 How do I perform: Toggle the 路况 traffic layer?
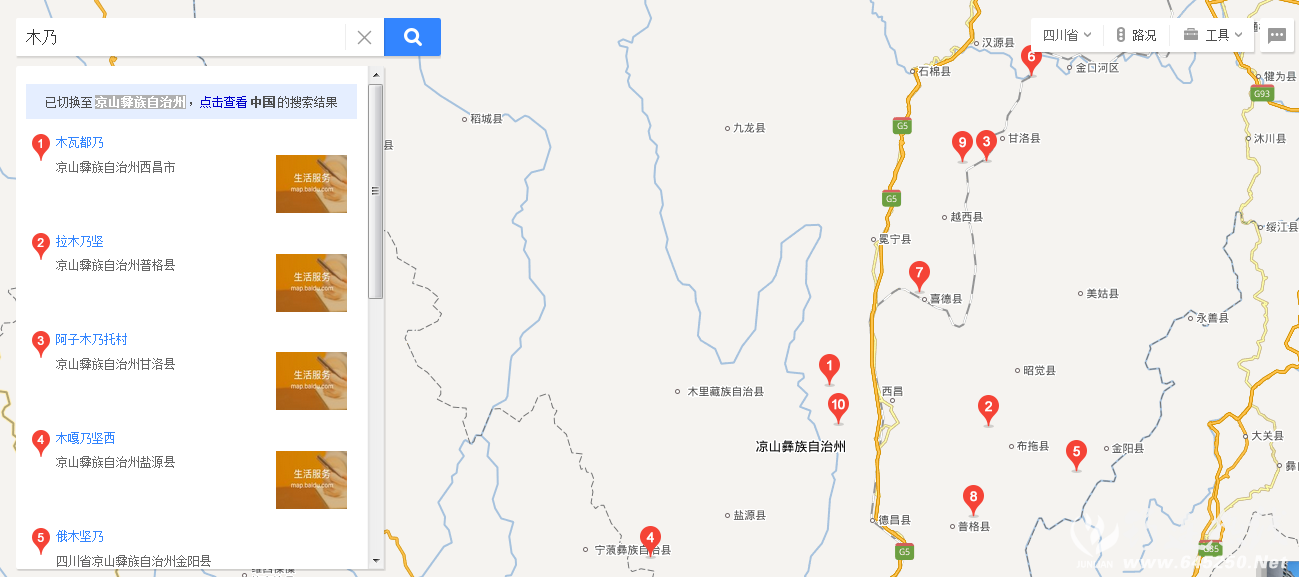point(1136,35)
